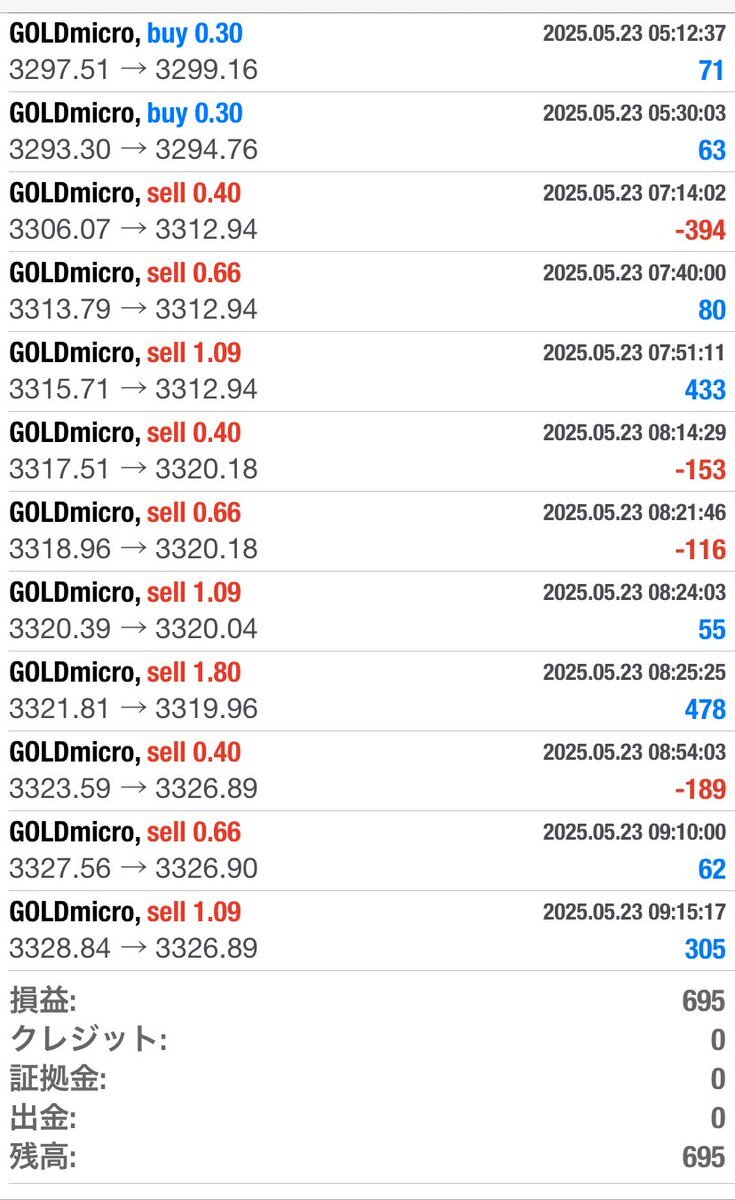Open the buy 0.30 trade closed at 3299.16
Viewport: 735px width, 1200px height.
tap(367, 52)
